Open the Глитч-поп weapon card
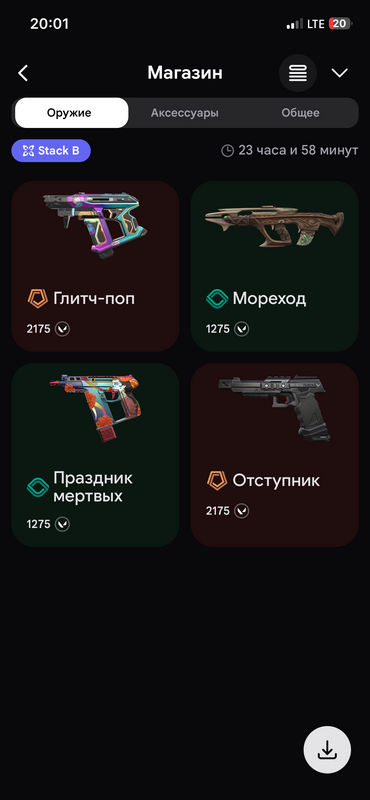This screenshot has height=800, width=370. click(95, 266)
